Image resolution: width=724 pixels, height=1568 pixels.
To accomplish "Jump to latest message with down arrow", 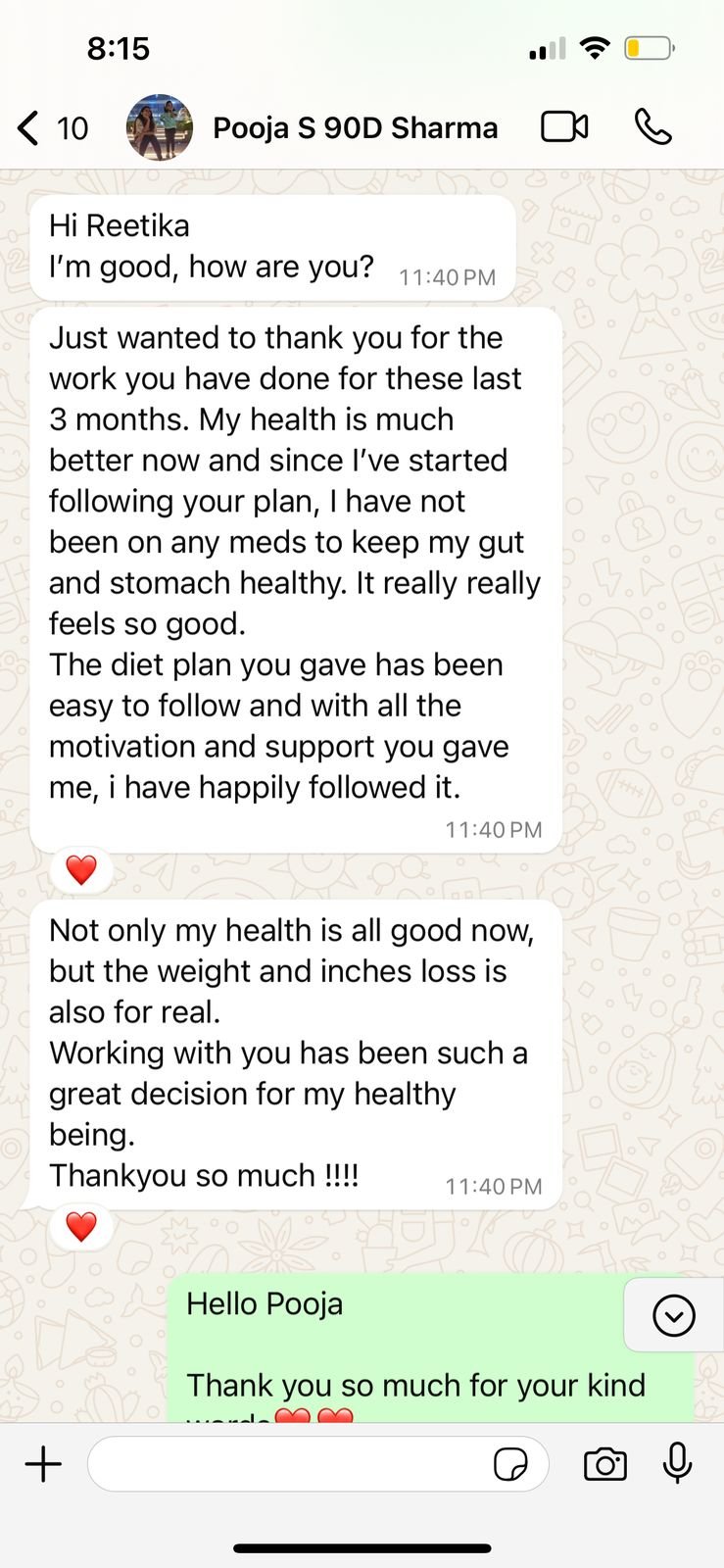I will coord(673,1315).
